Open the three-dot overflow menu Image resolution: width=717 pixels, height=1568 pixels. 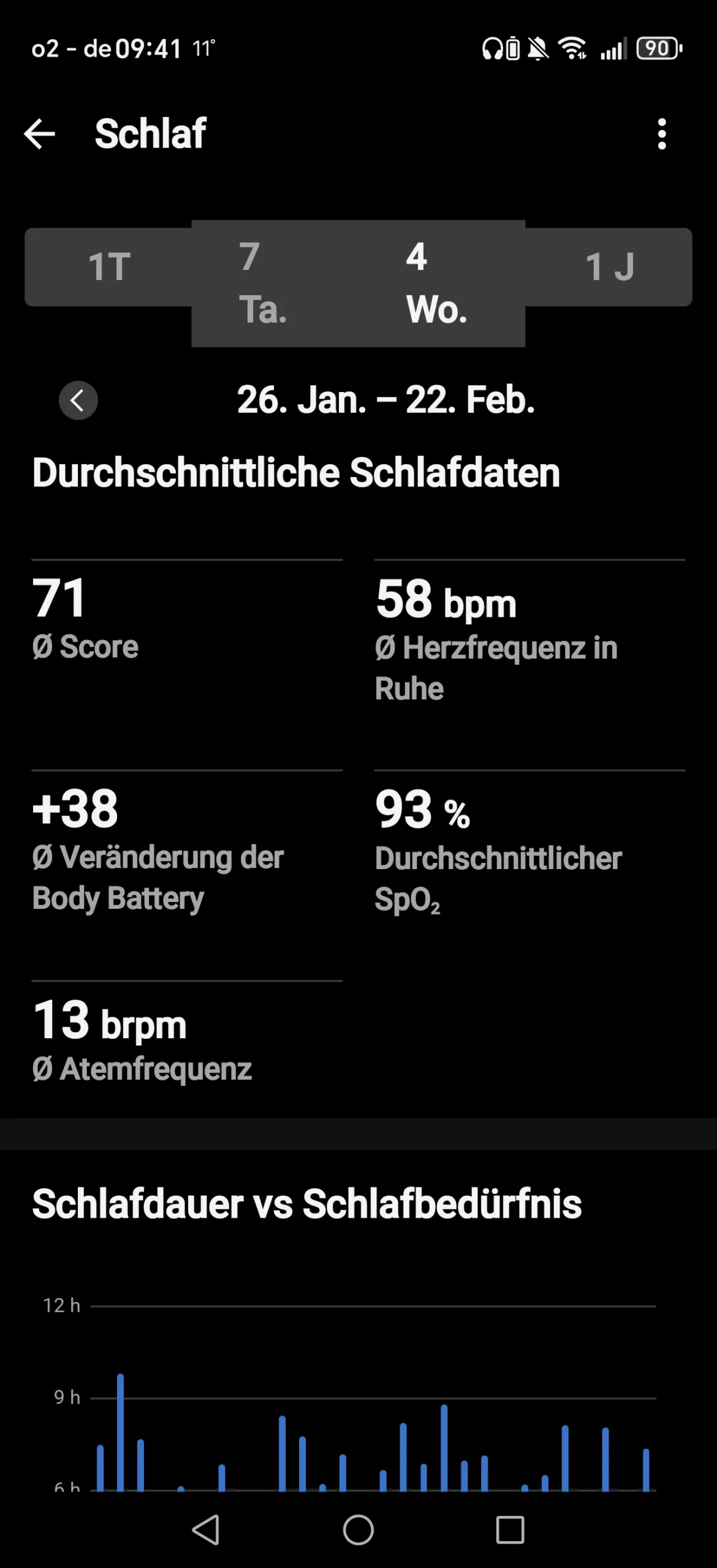click(x=661, y=134)
